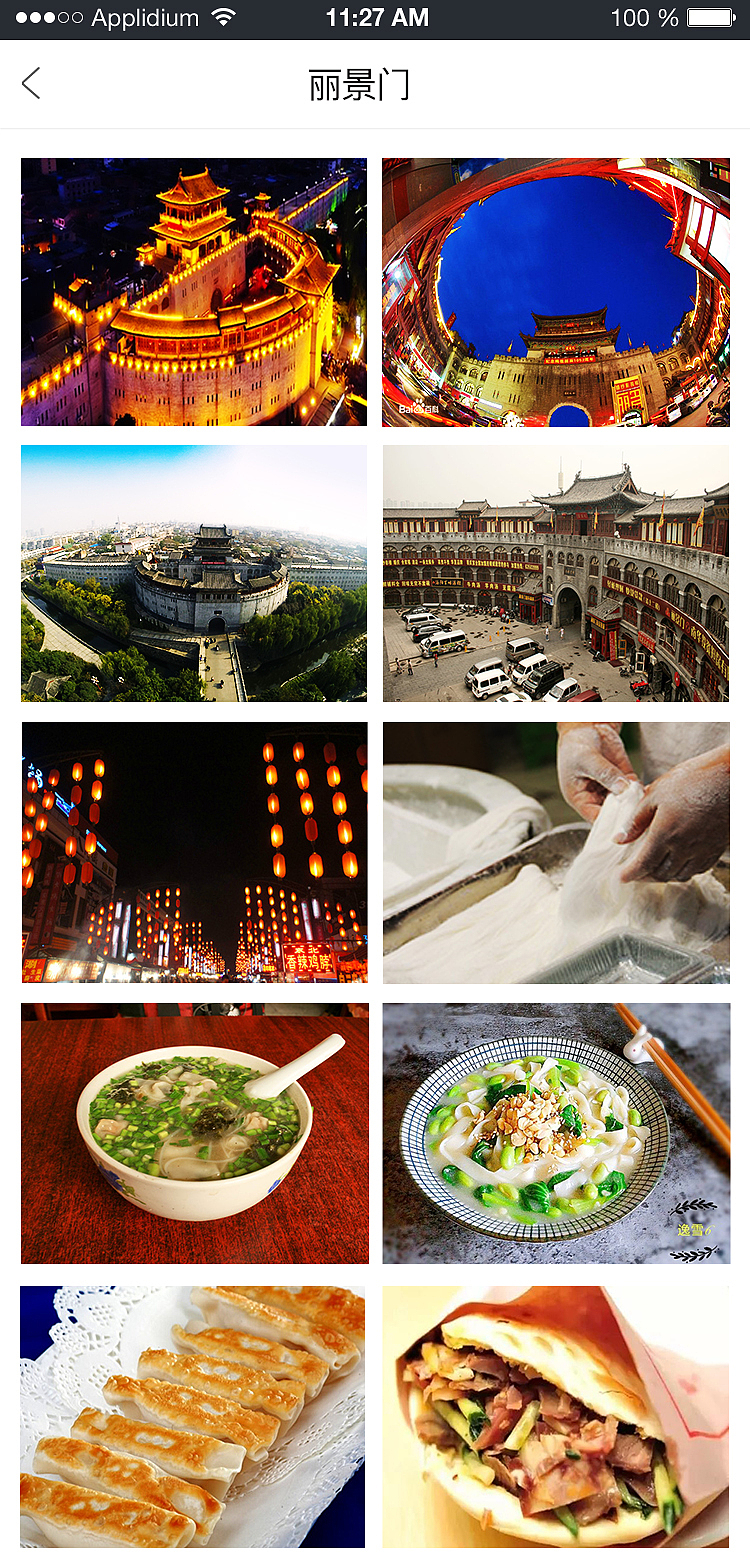
Task: Go back from the 丽景门 gallery
Action: tap(32, 84)
